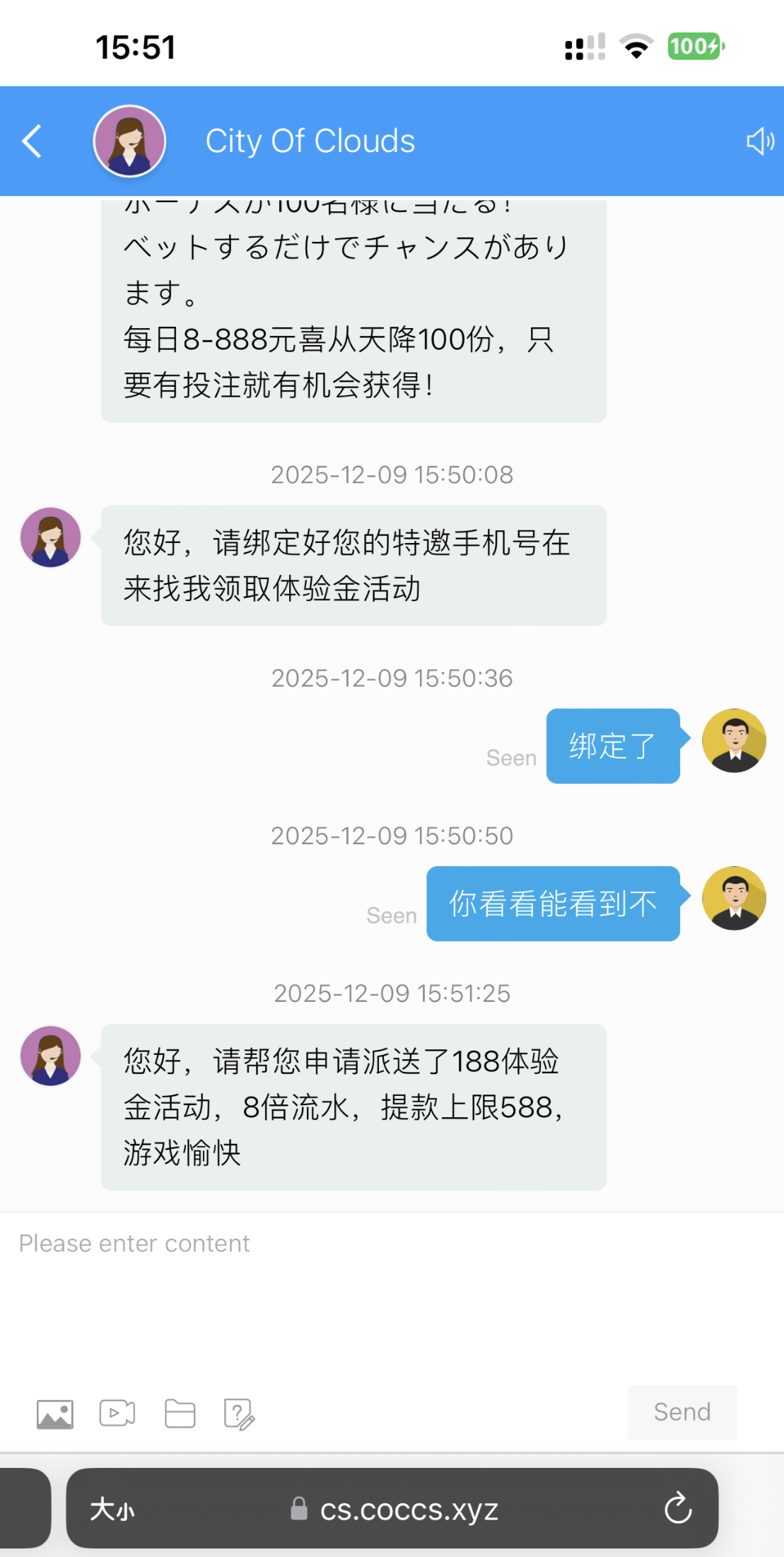Reload the cs.coccs.xyz page
The width and height of the screenshot is (784, 1557).
[x=678, y=1508]
